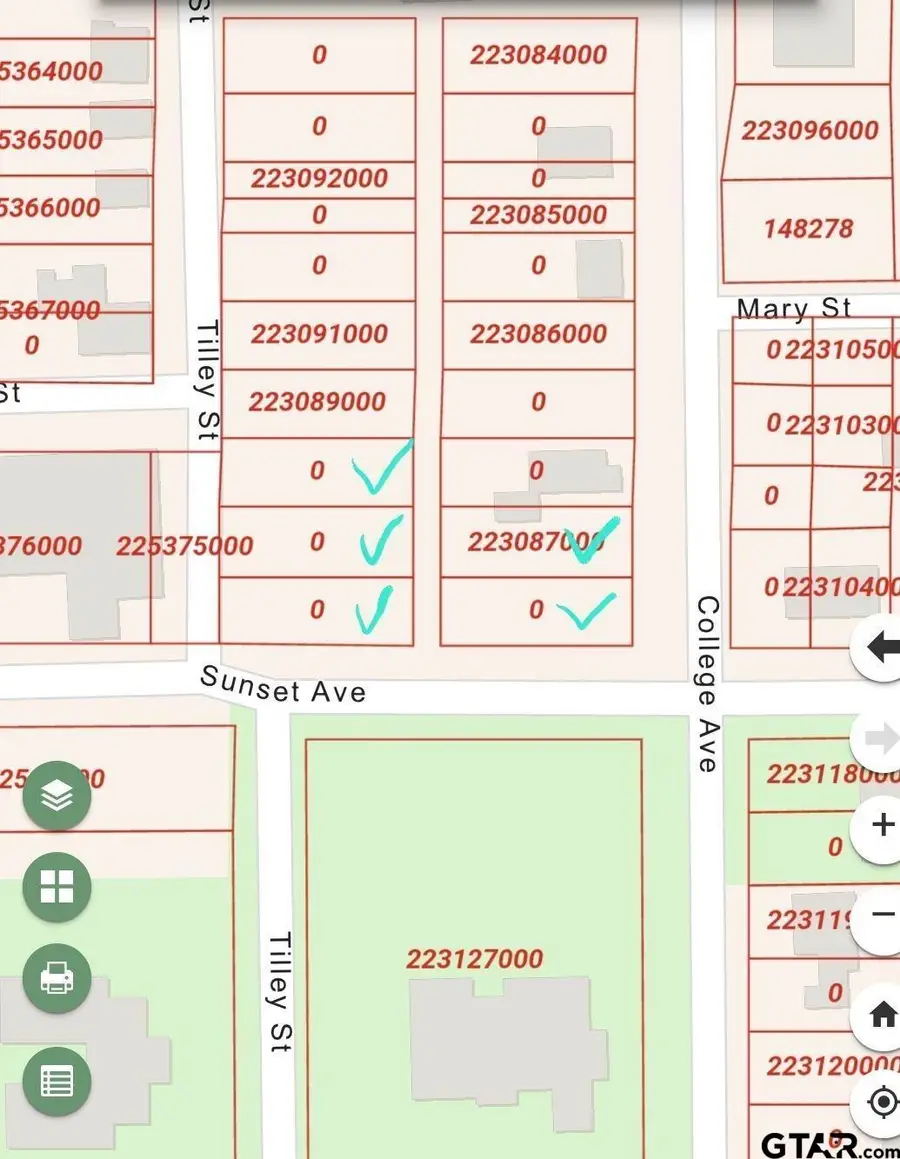900x1159 pixels.
Task: Go forward to next map extent
Action: pos(881,739)
